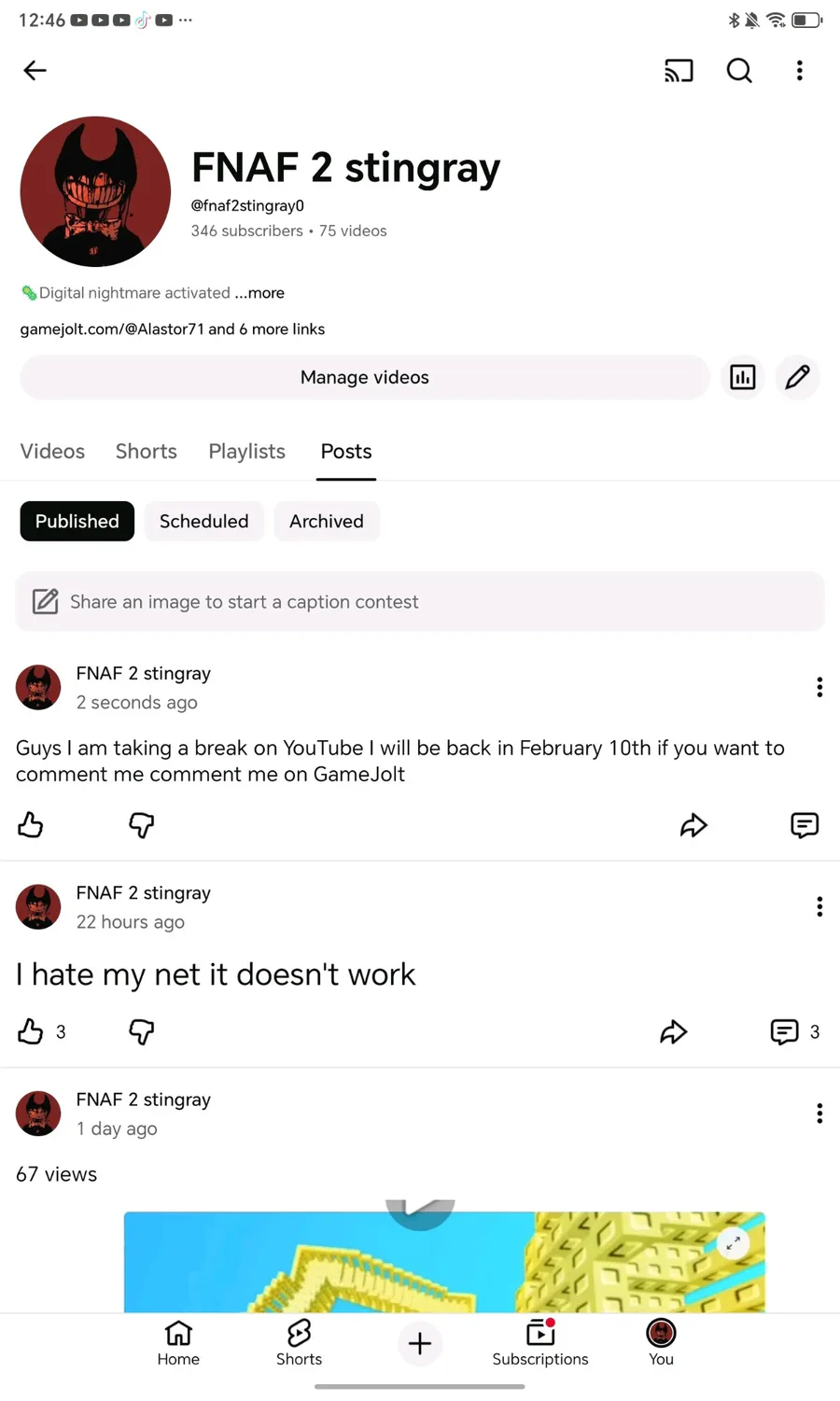Viewport: 840px width, 1401px height.
Task: Open the cast to device icon
Action: (679, 71)
